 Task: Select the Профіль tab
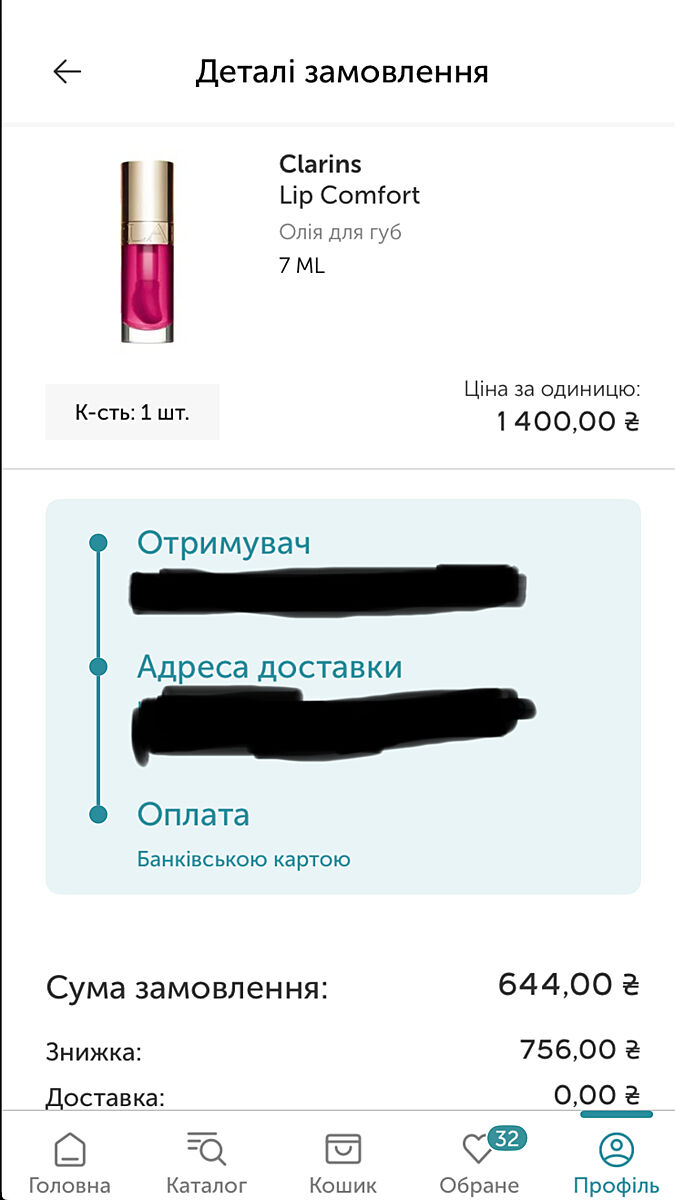coord(616,1162)
